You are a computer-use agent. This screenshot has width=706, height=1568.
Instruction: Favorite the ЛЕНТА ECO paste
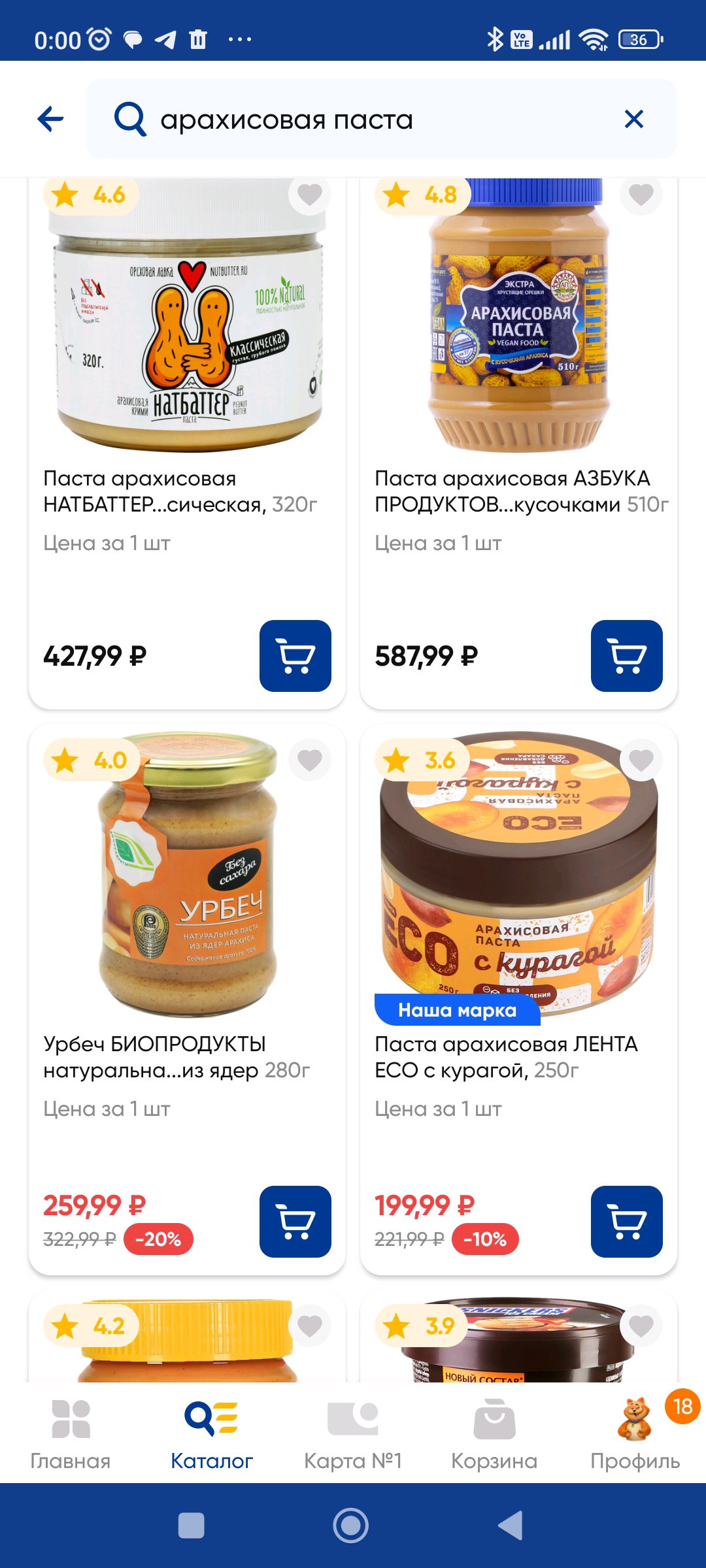641,760
